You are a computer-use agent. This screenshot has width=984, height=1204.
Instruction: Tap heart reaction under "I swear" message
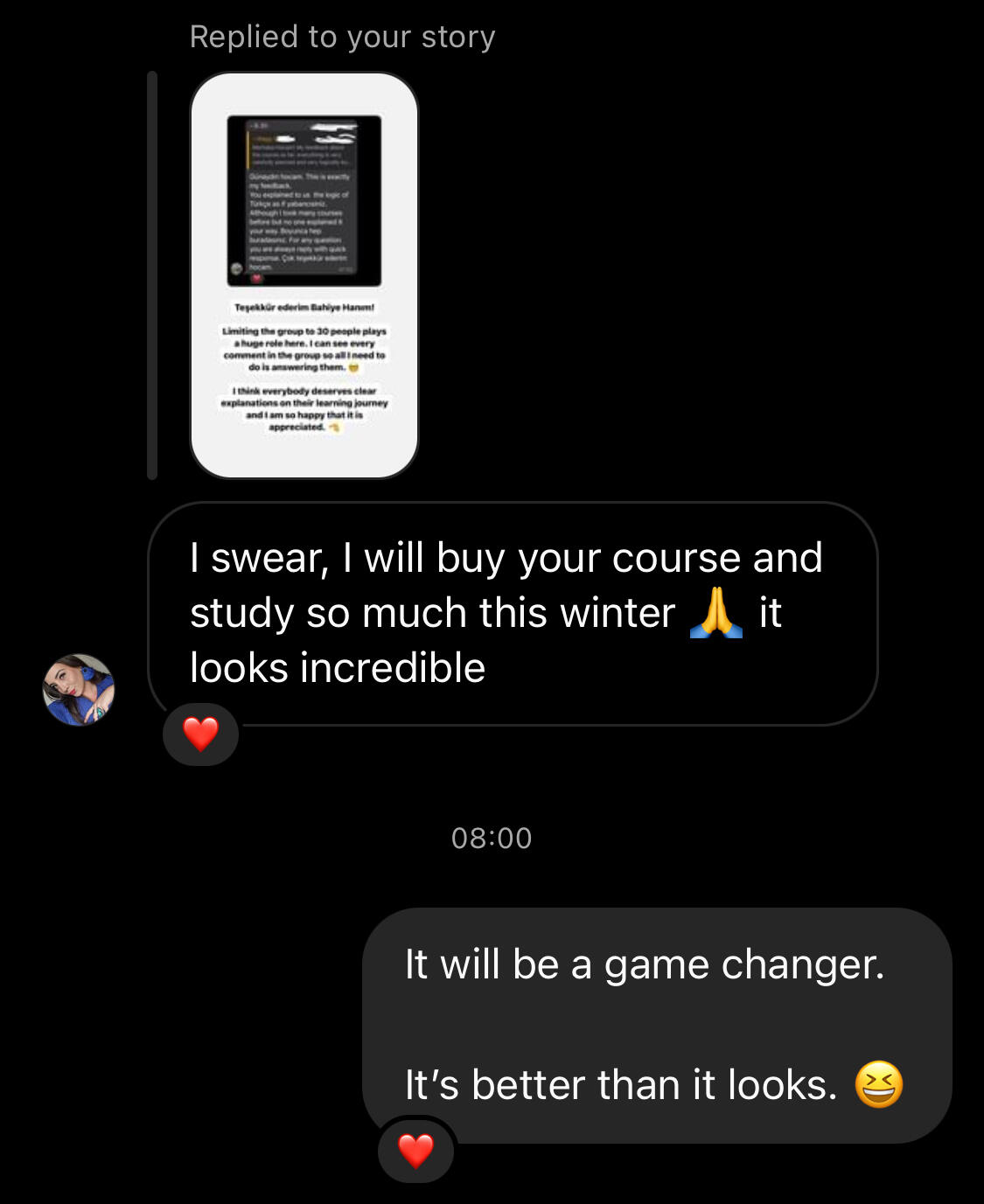pos(200,734)
